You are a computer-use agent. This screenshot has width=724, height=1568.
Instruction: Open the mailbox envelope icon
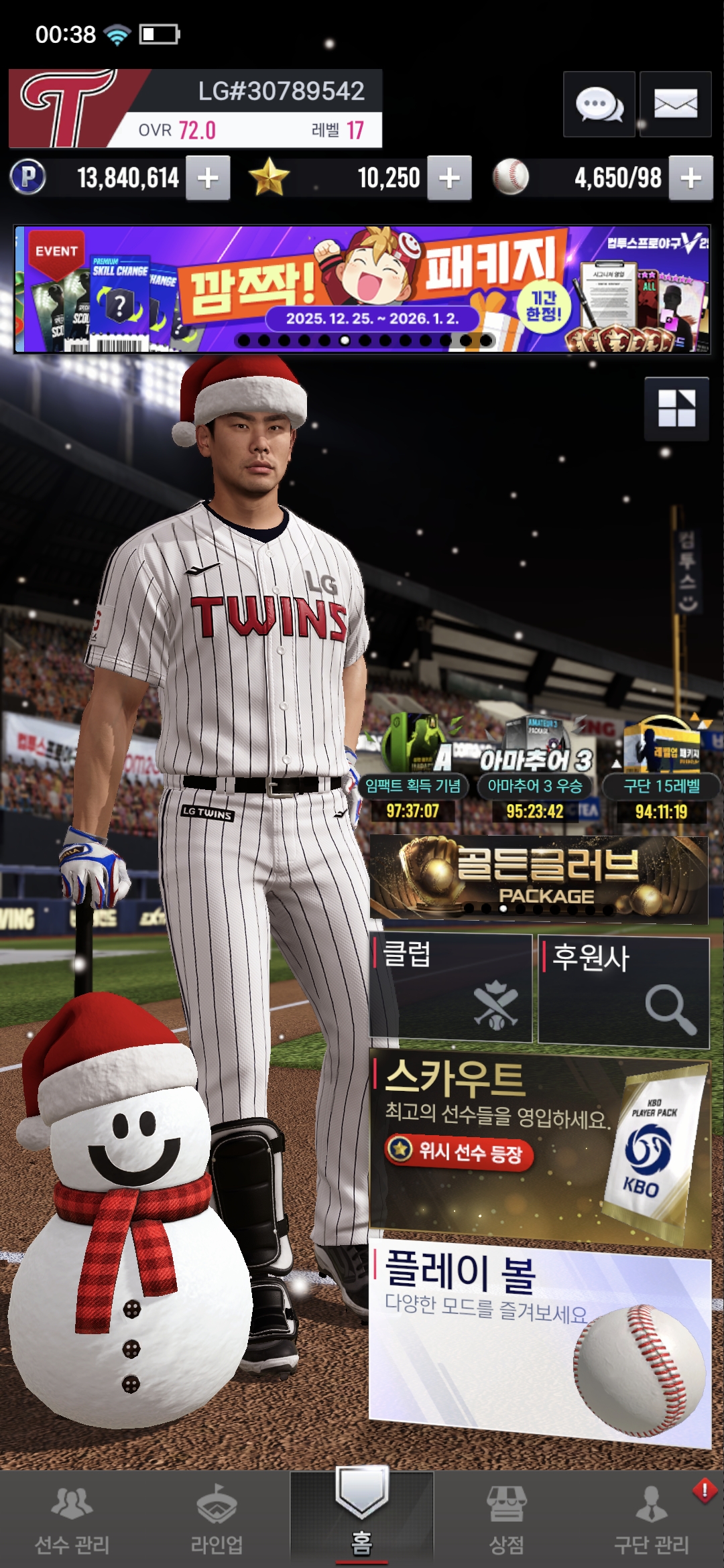click(675, 105)
